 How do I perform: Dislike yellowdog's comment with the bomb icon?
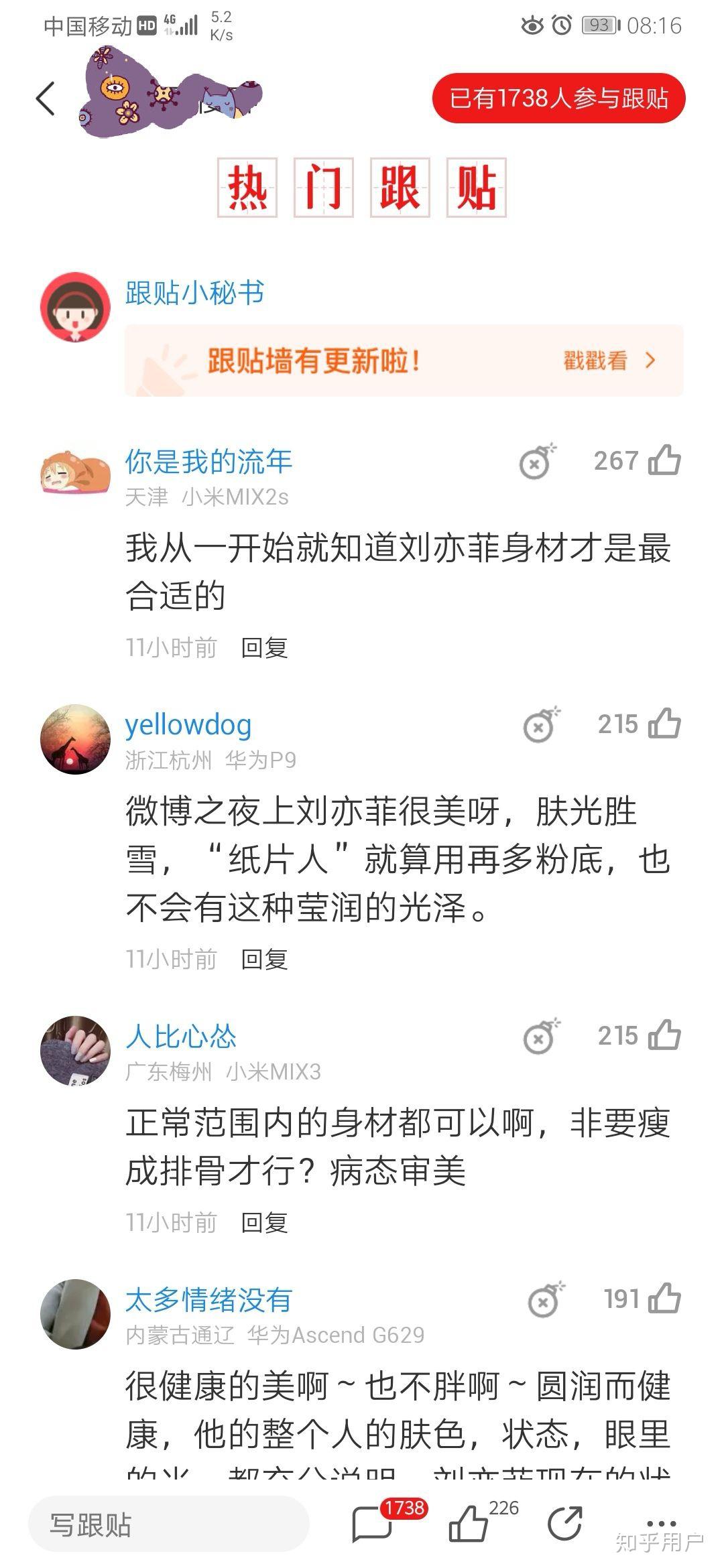pos(540,725)
